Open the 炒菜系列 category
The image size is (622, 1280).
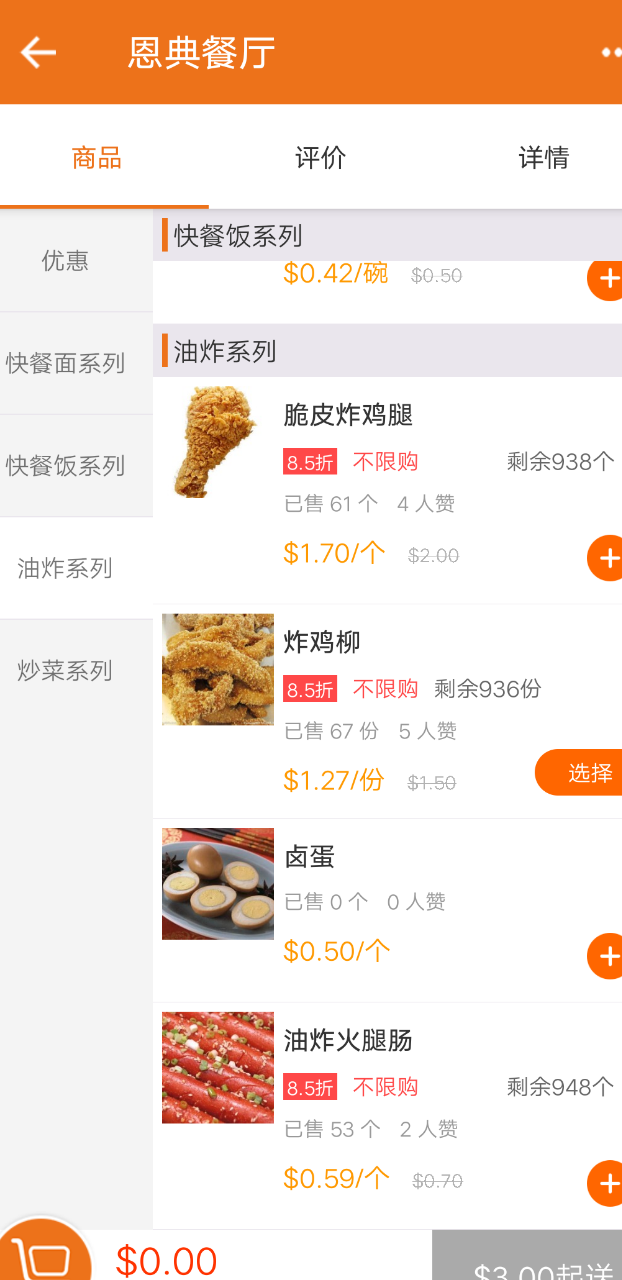66,671
